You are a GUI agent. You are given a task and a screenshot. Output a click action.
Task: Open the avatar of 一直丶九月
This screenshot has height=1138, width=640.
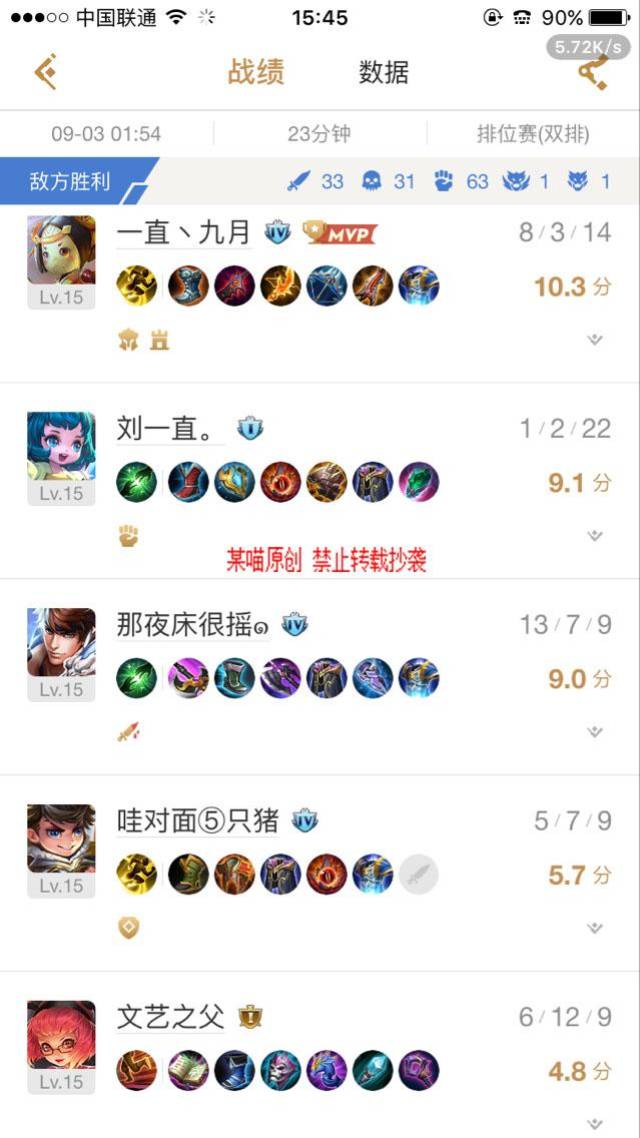click(x=61, y=250)
